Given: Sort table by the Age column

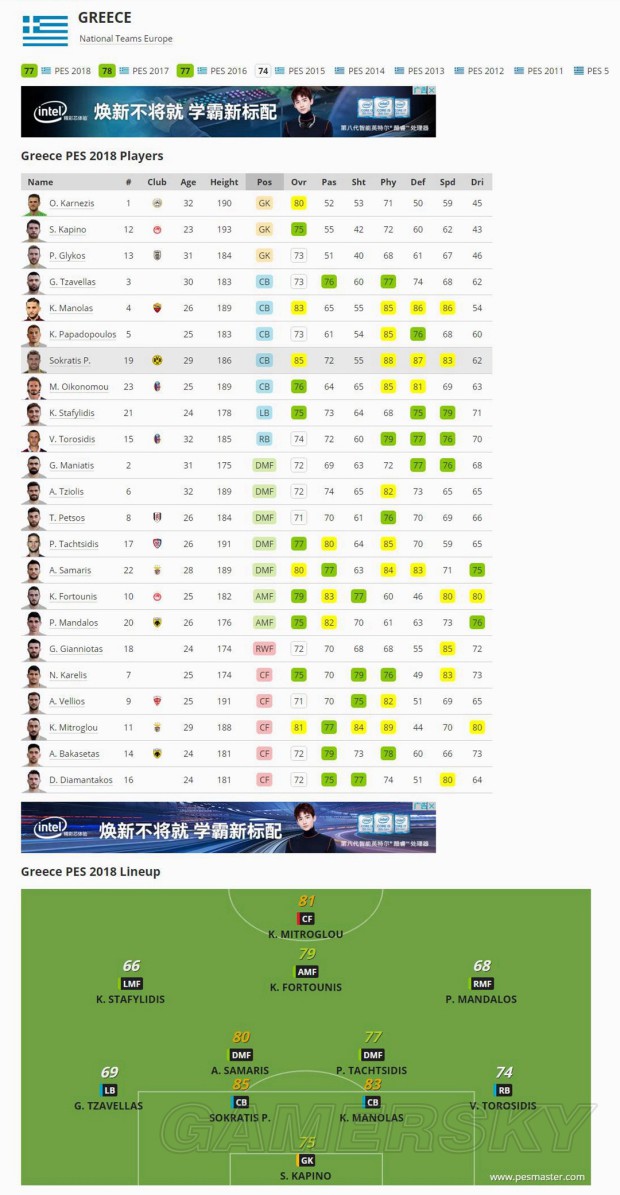Looking at the screenshot, I should pos(188,182).
